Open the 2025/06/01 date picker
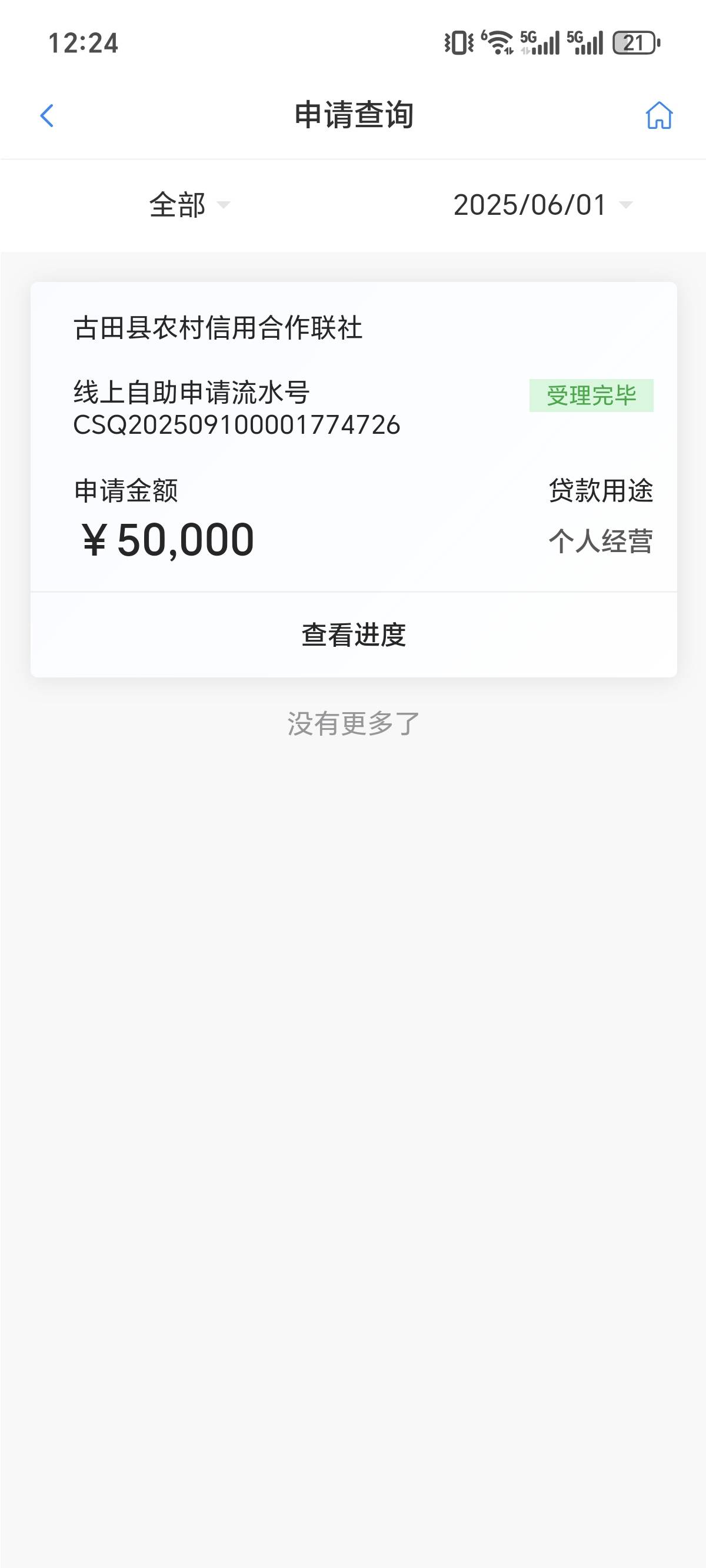 pos(542,205)
